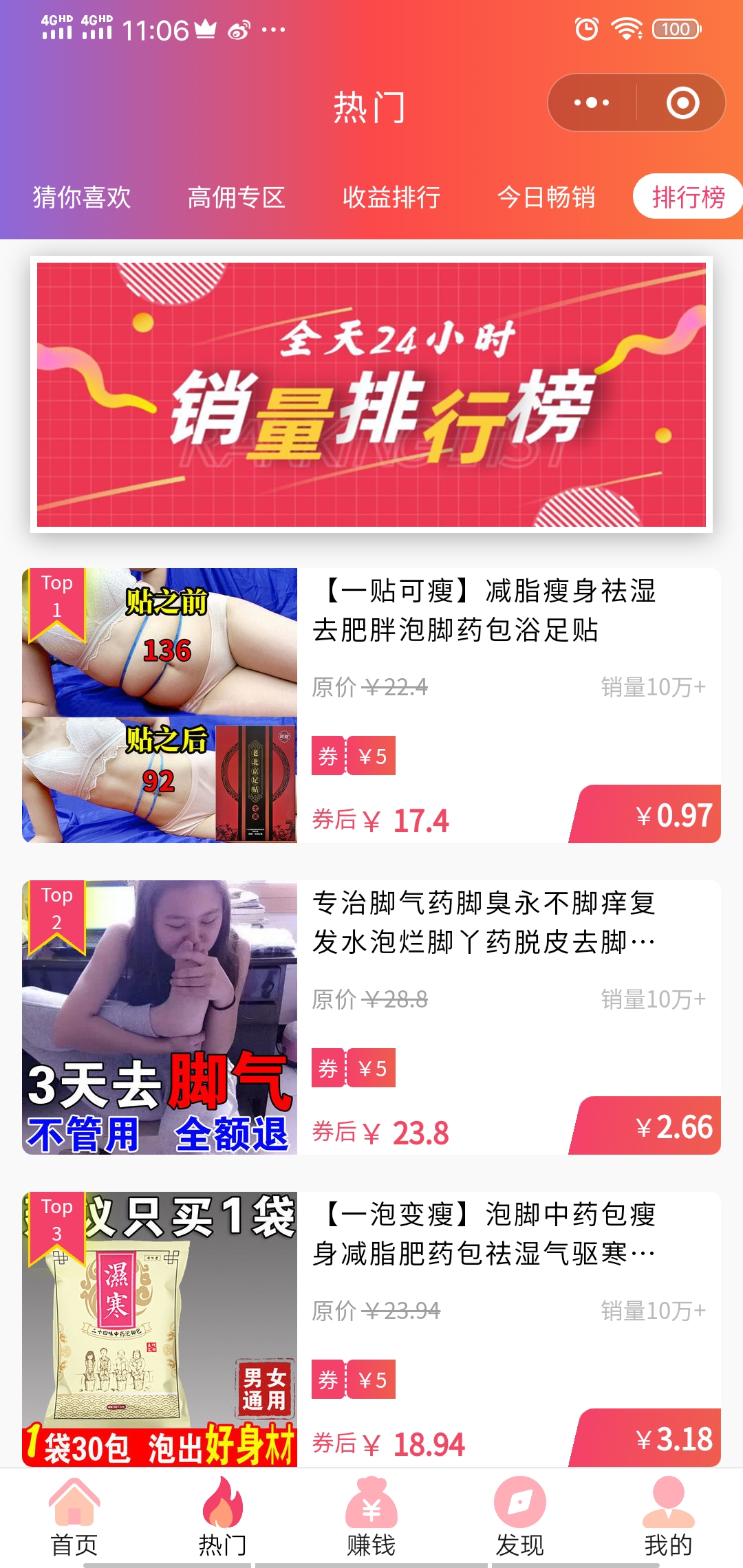Open the Top 3 【一泡变瘦】 product card
This screenshot has height=1568, width=743.
(371, 1329)
